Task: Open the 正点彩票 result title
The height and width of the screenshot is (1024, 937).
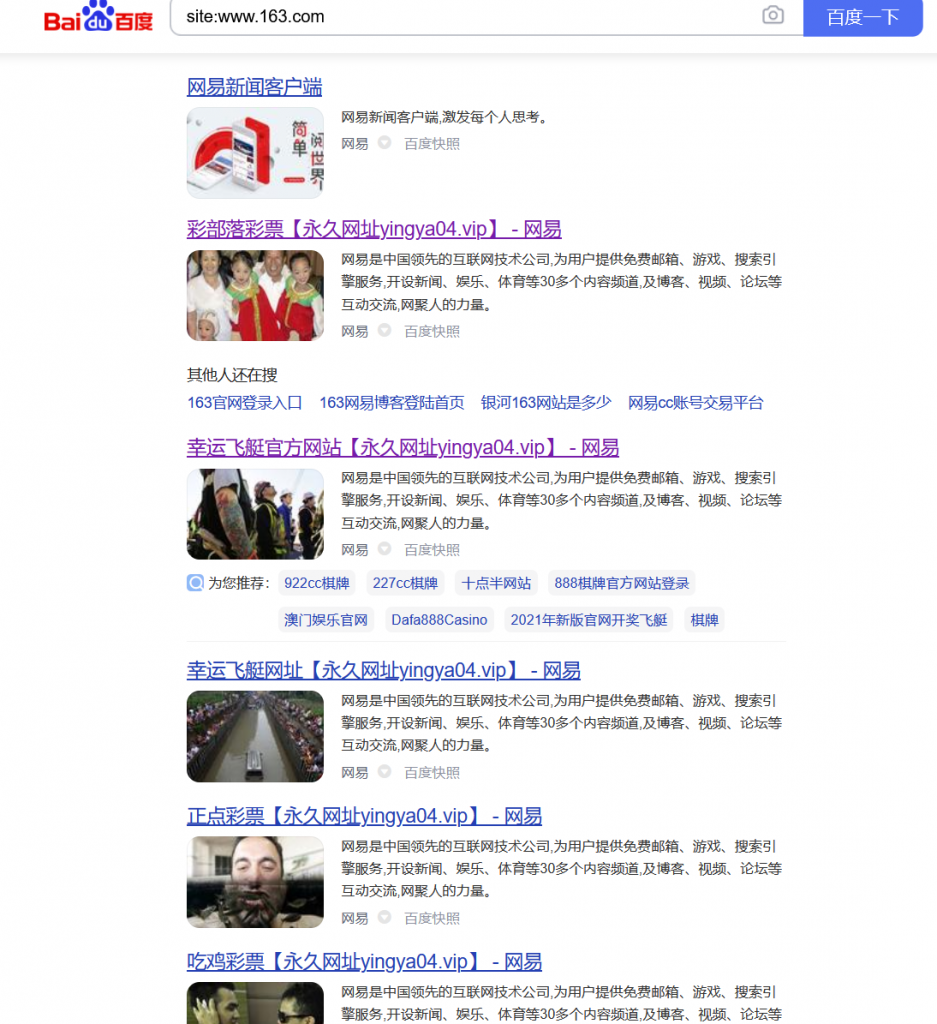Action: coord(364,816)
